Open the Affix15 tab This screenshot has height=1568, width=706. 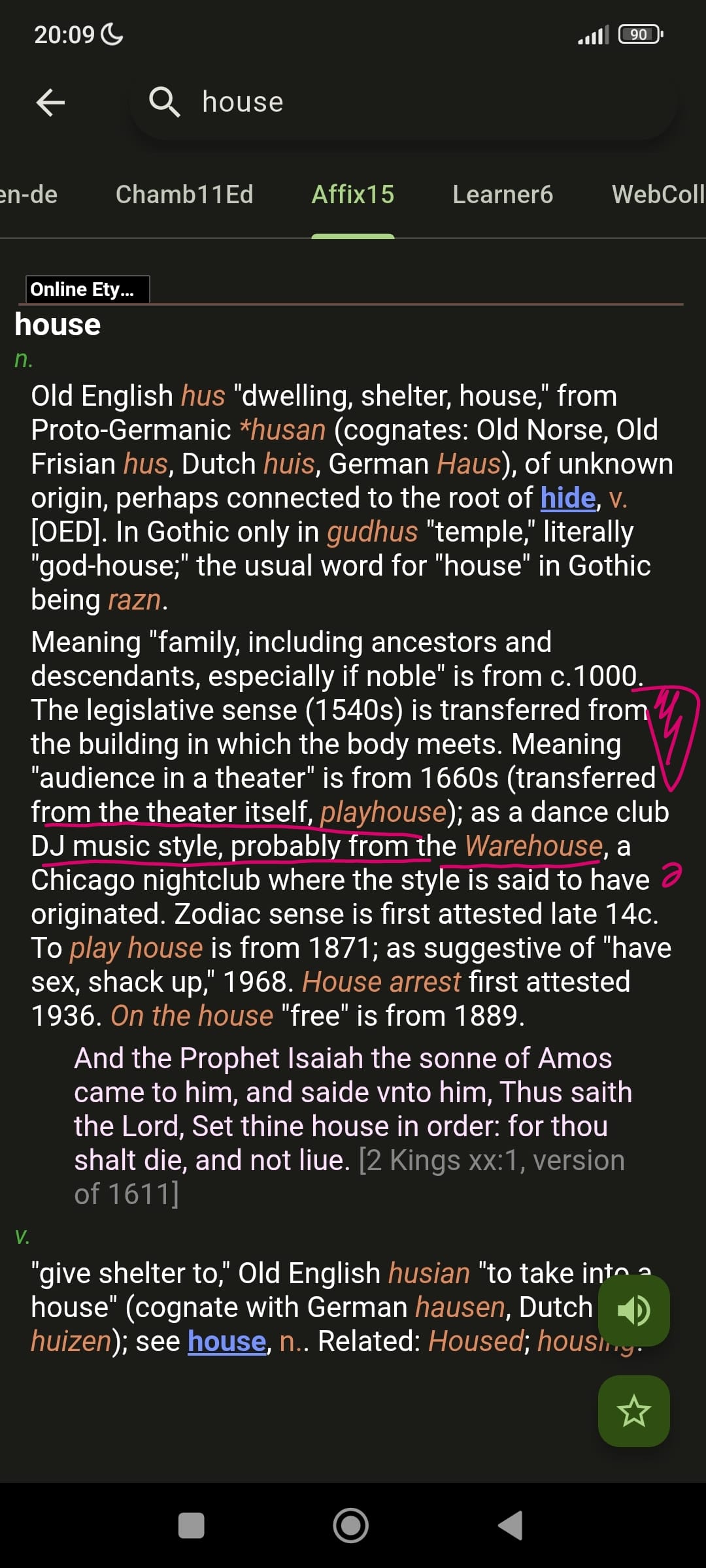[x=352, y=195]
